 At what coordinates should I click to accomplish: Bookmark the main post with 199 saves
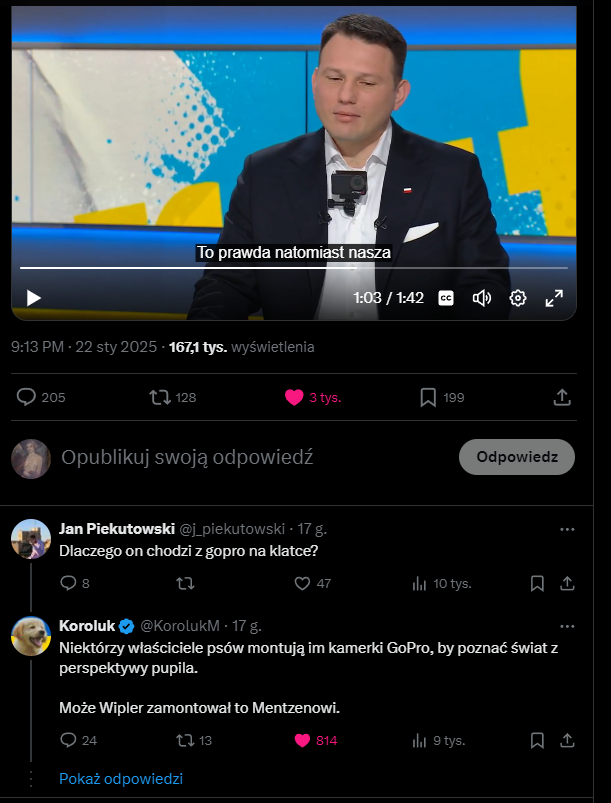428,397
